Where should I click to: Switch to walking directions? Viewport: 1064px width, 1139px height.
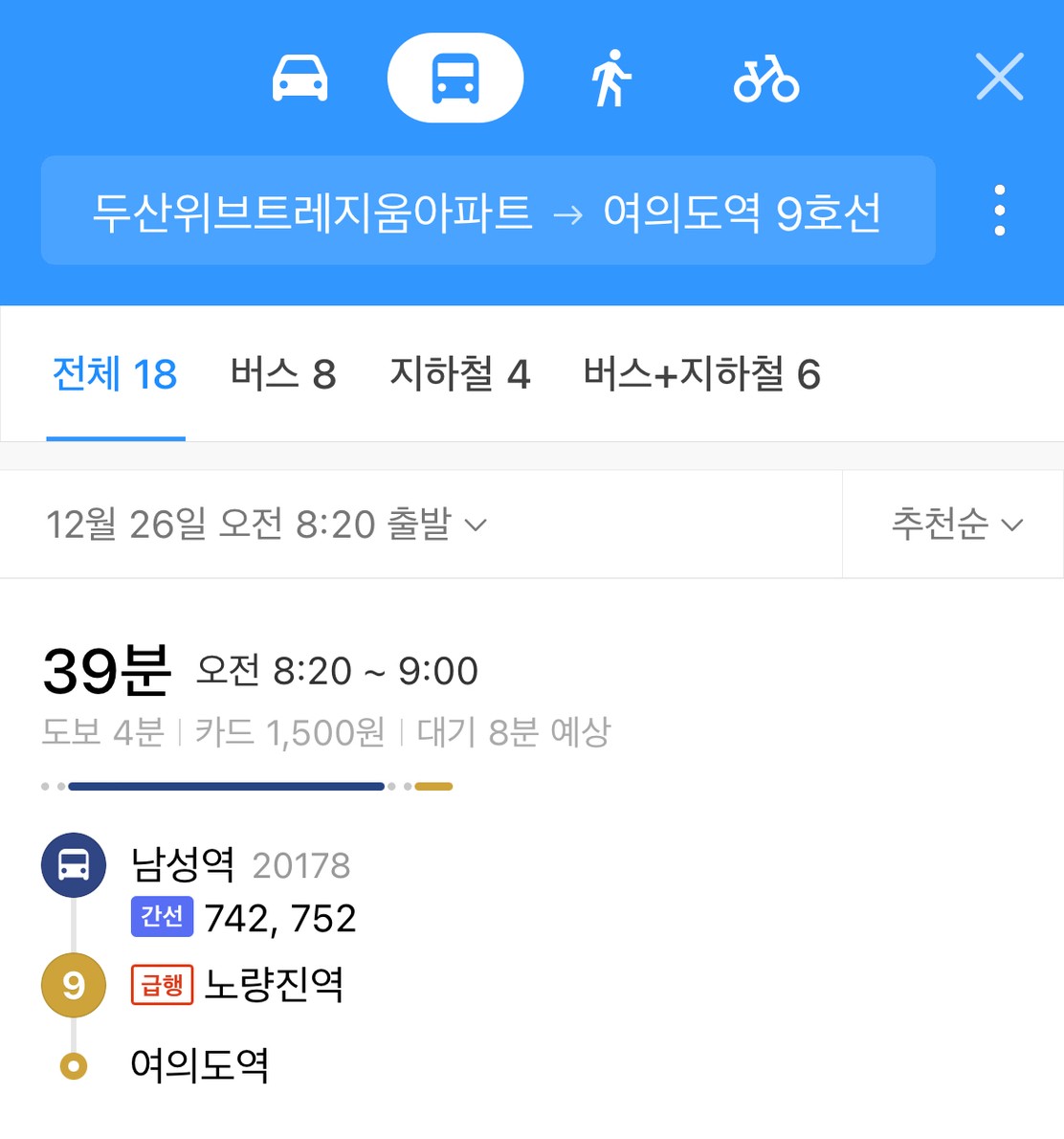point(610,78)
